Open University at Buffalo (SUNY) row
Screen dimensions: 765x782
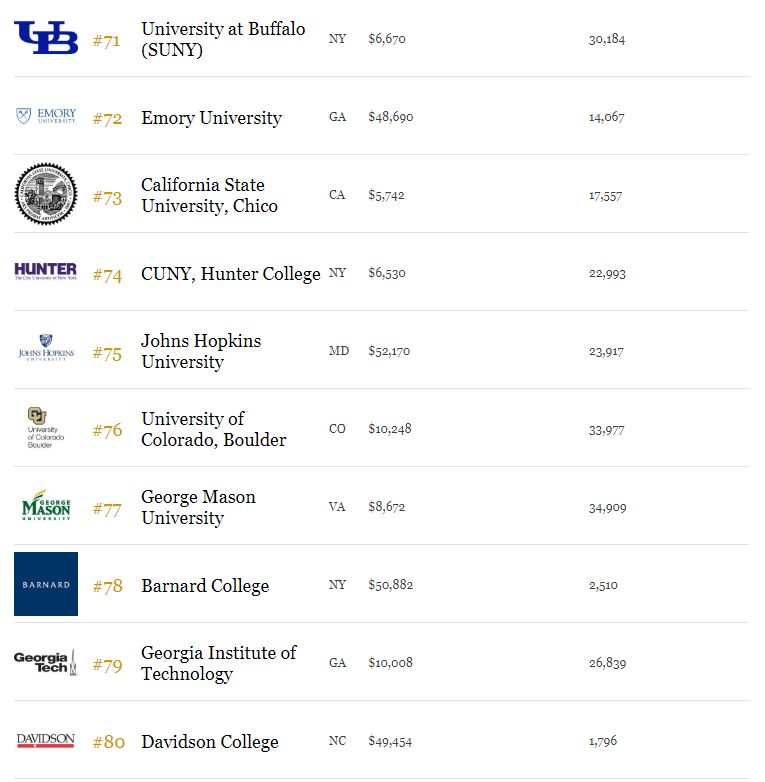coord(223,39)
